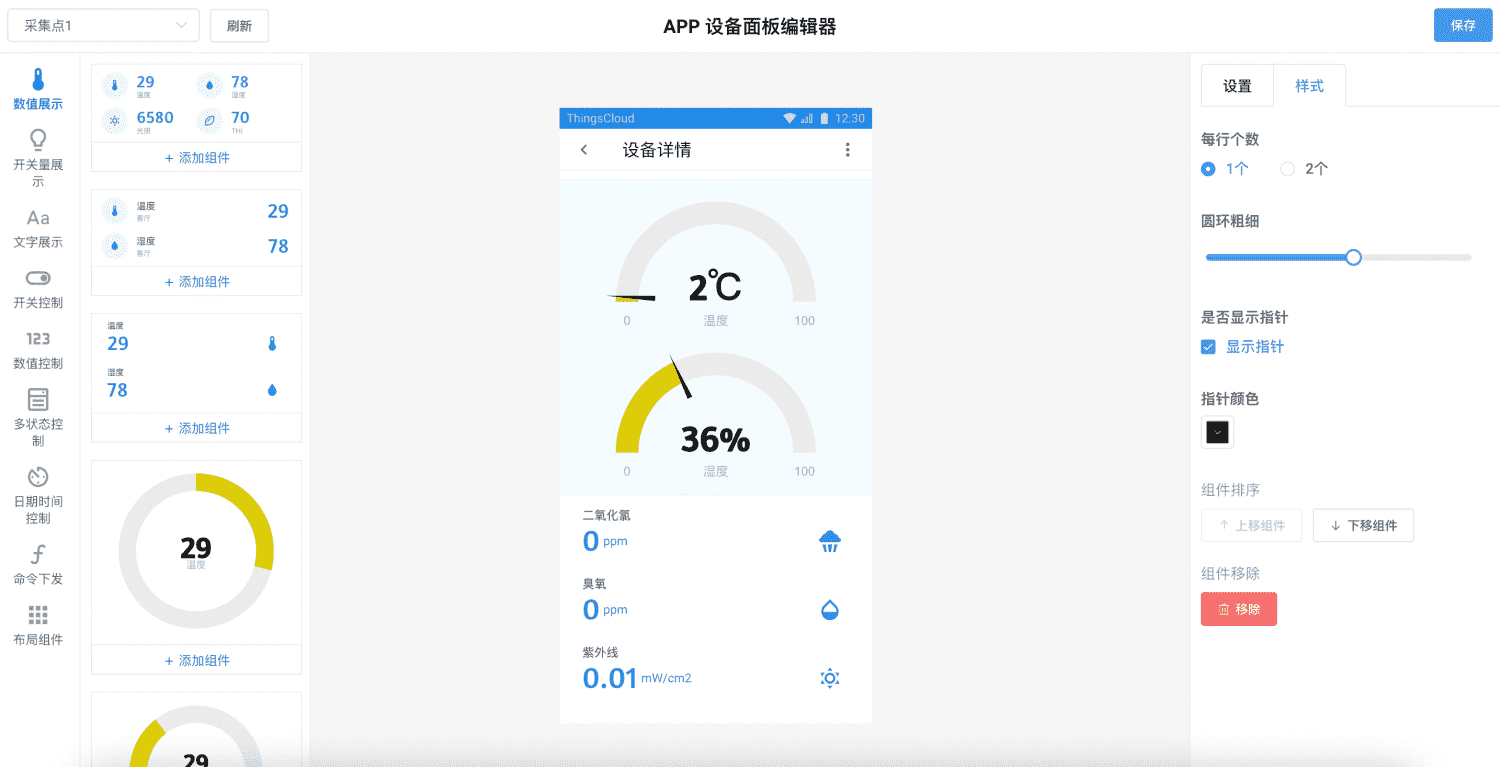Open the 指针颜色 color picker
Image resolution: width=1500 pixels, height=767 pixels.
click(x=1217, y=432)
